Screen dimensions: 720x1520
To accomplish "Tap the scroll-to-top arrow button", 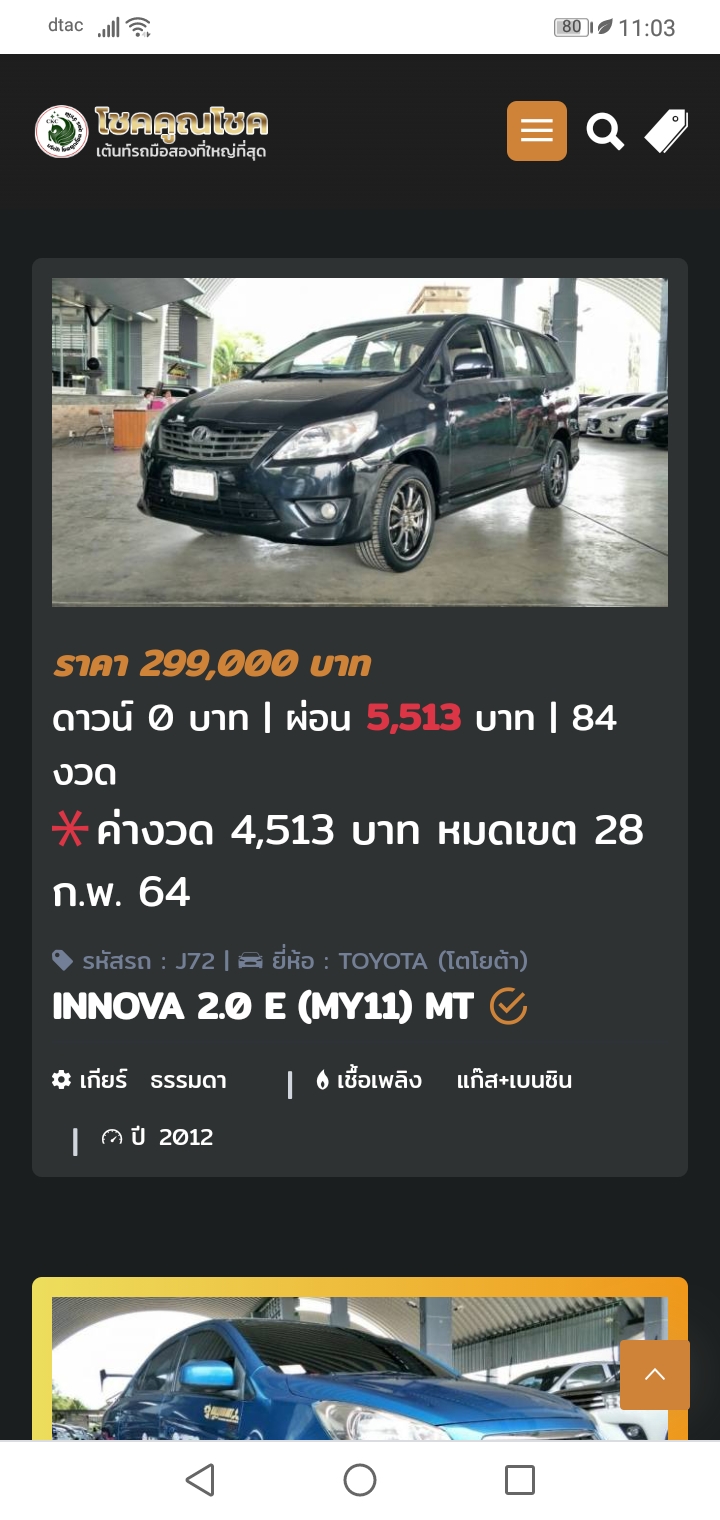I will point(655,1375).
